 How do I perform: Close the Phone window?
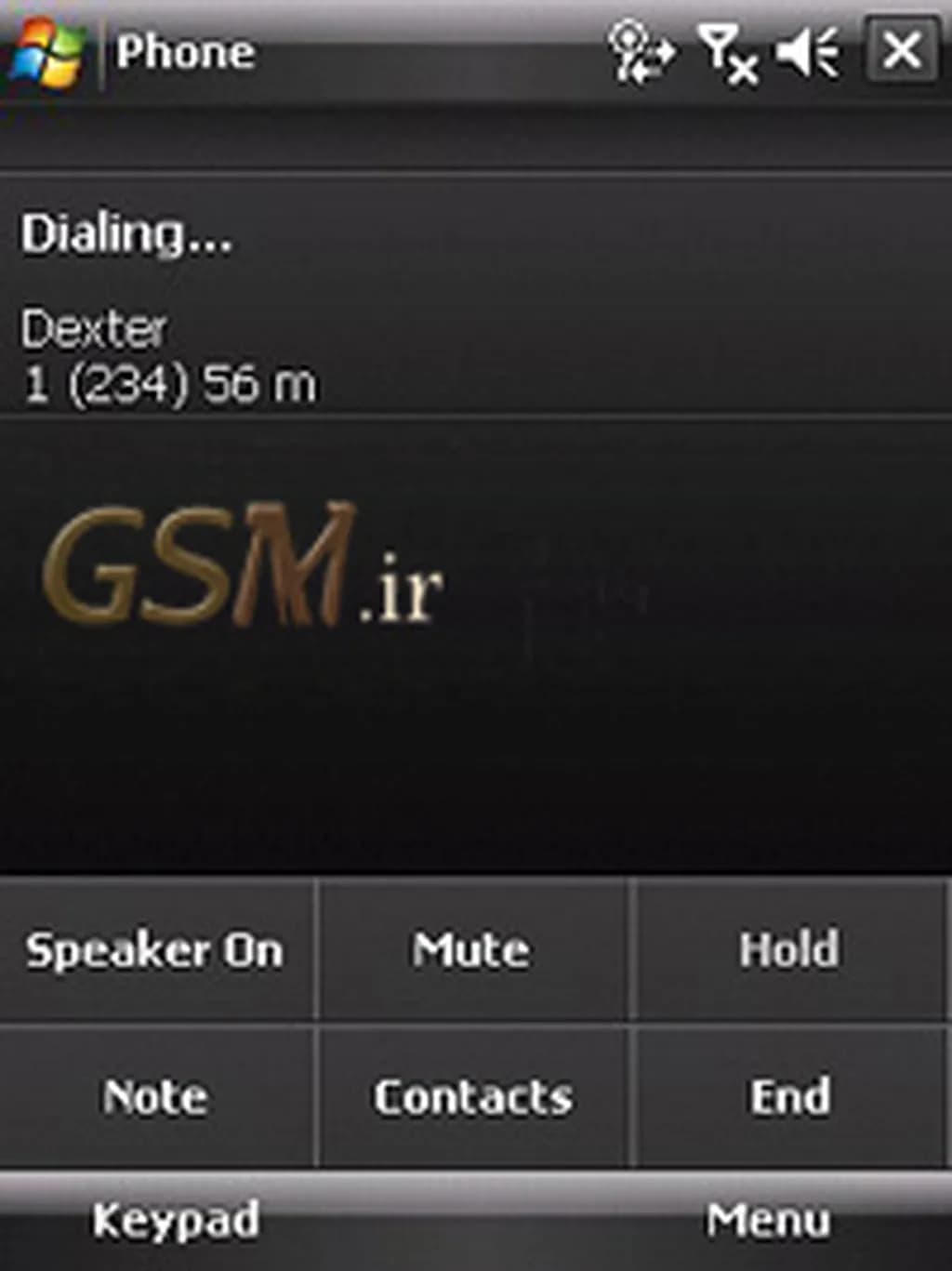901,50
